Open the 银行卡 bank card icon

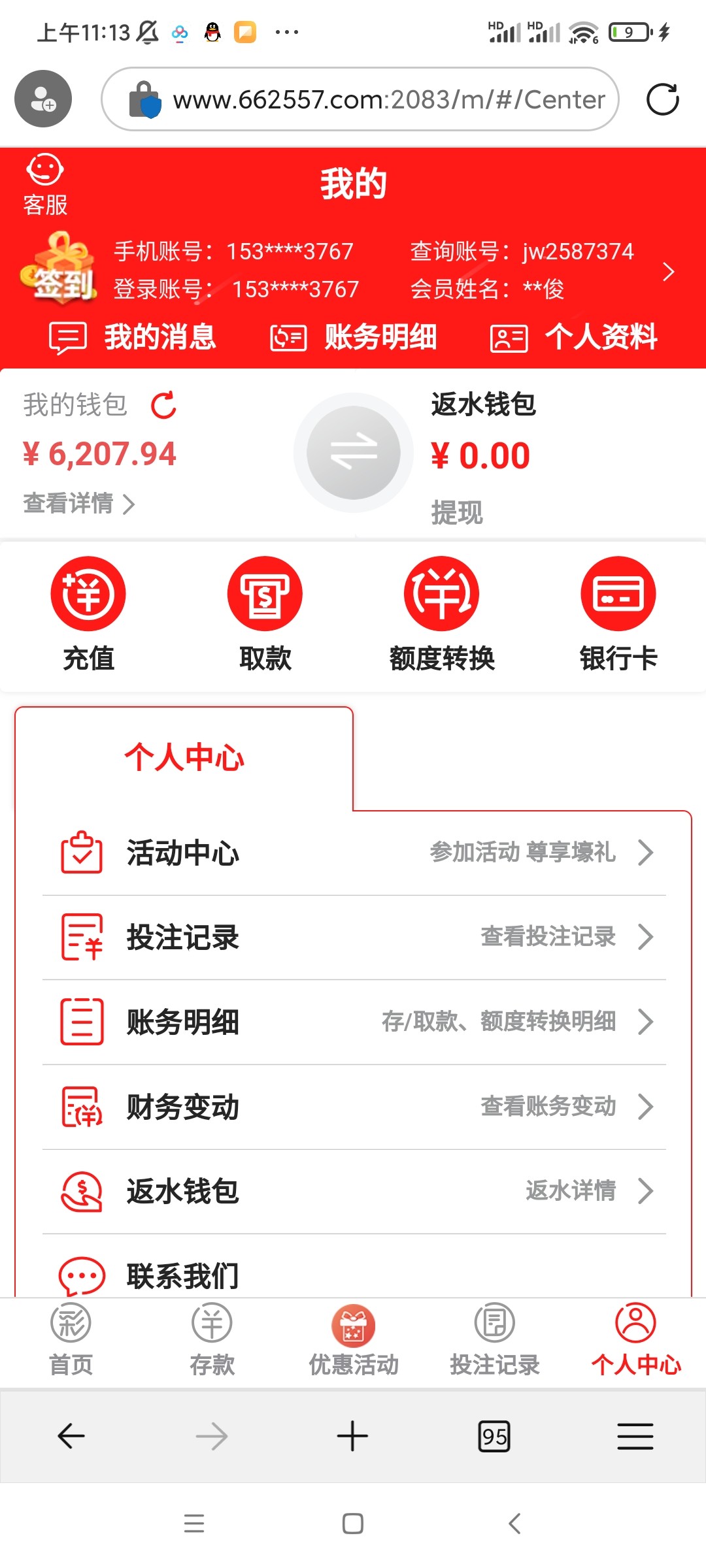[x=618, y=595]
